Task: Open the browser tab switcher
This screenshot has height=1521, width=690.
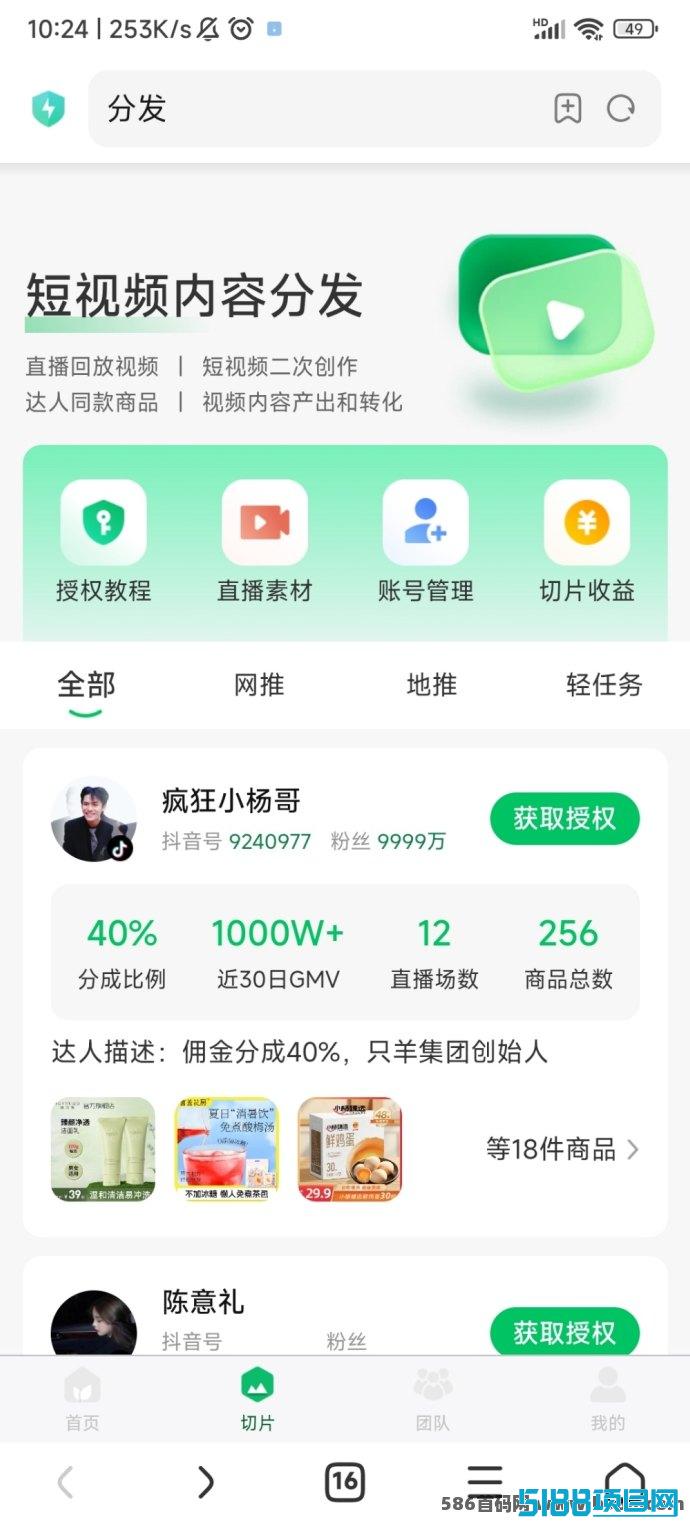Action: coord(345,1481)
